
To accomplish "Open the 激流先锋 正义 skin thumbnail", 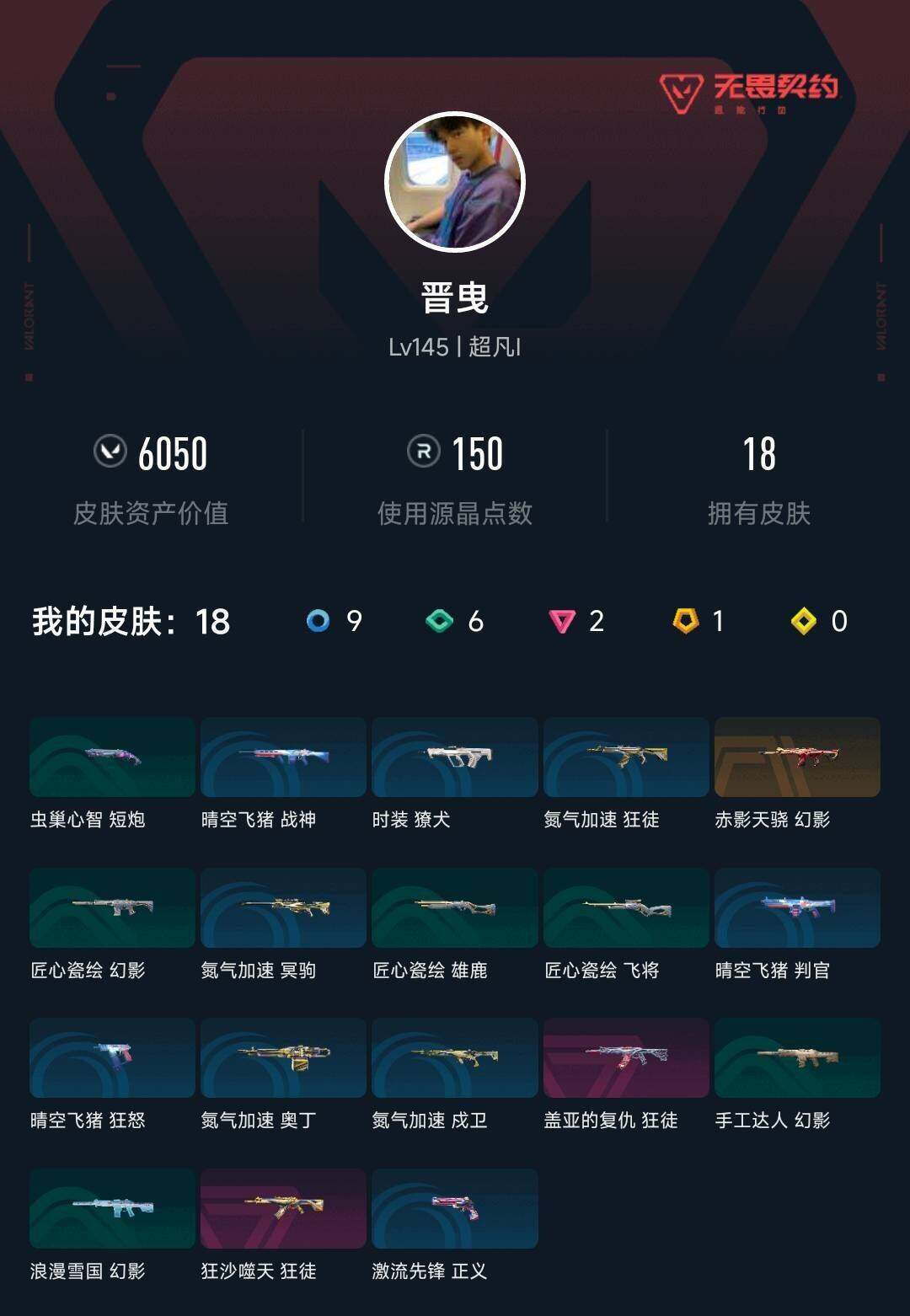I will 455,1208.
